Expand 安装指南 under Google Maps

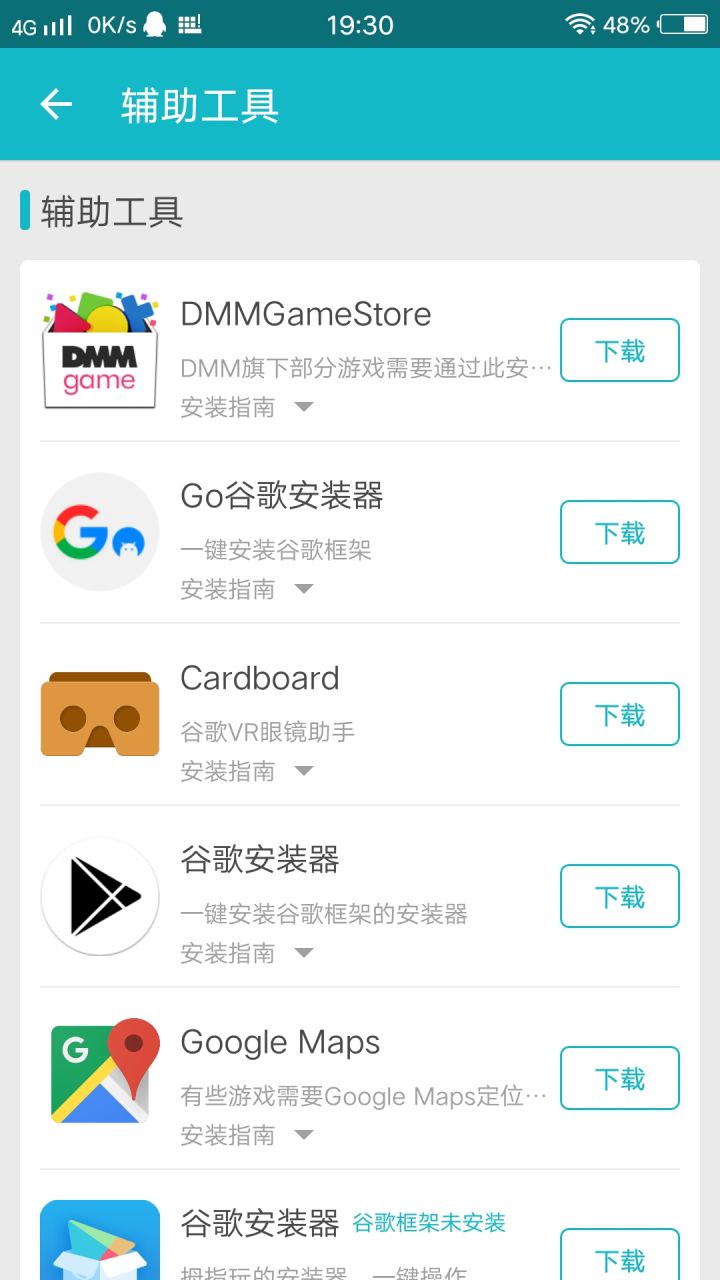point(247,1135)
